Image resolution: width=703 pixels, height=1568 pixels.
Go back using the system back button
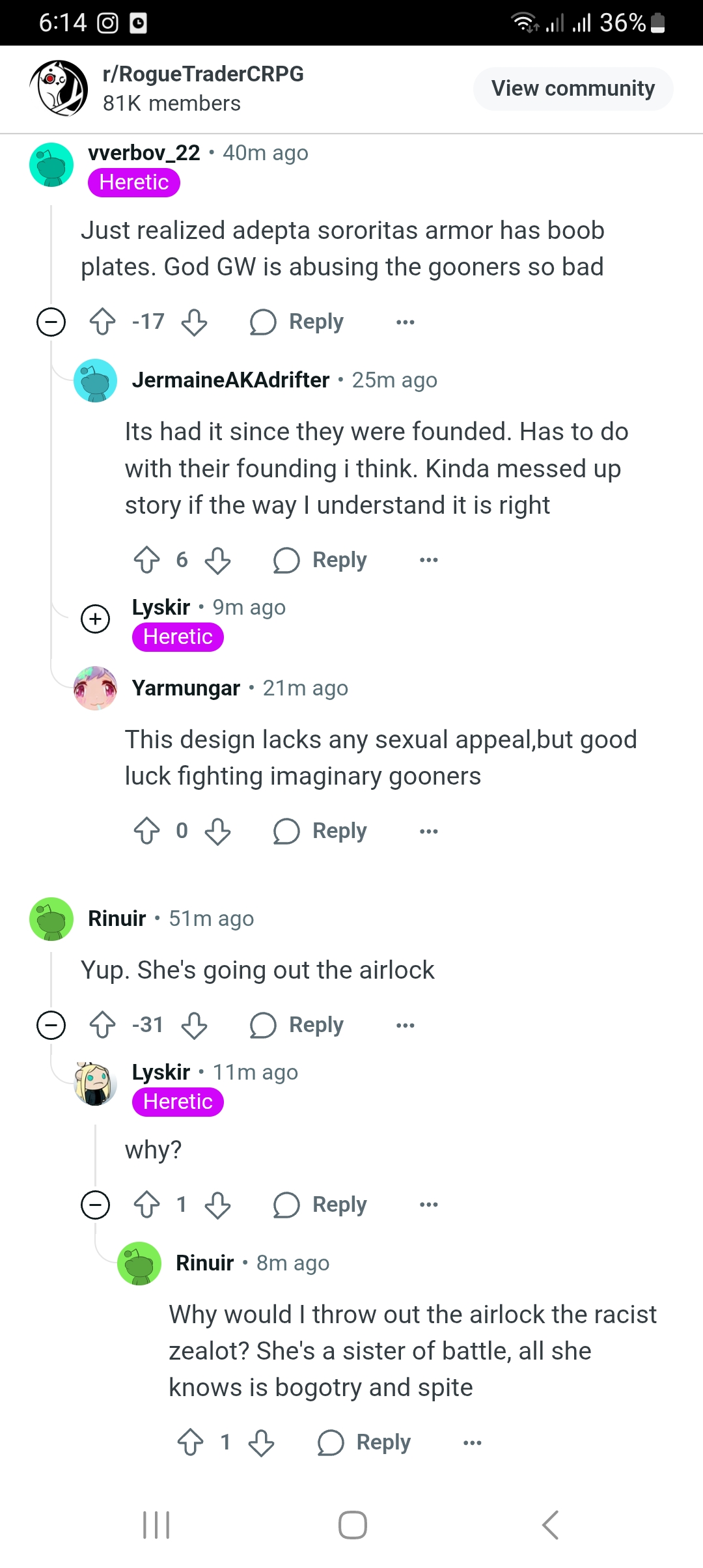pyautogui.click(x=550, y=1524)
